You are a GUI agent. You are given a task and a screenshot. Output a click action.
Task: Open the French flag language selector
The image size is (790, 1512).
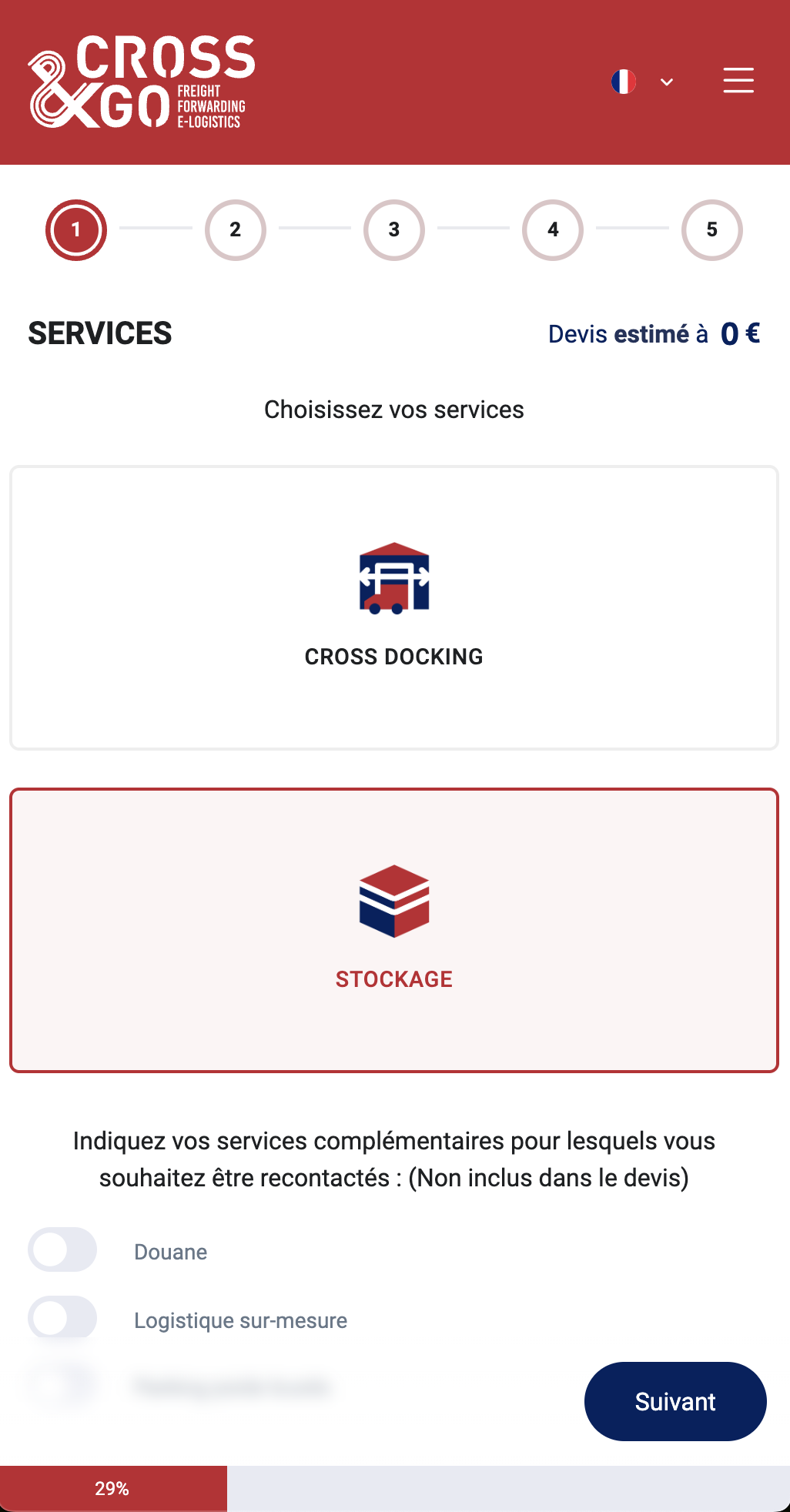coord(642,82)
